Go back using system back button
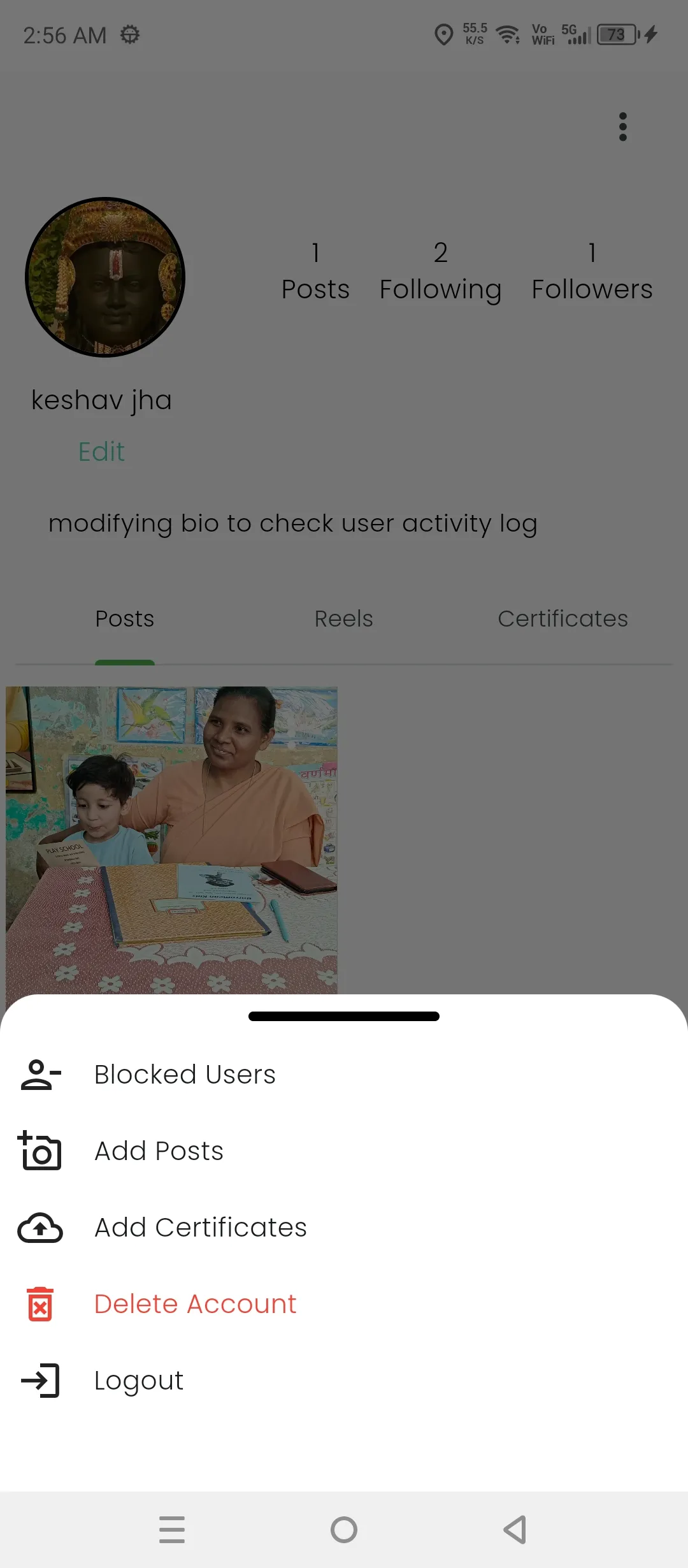The image size is (688, 1568). tap(515, 1530)
